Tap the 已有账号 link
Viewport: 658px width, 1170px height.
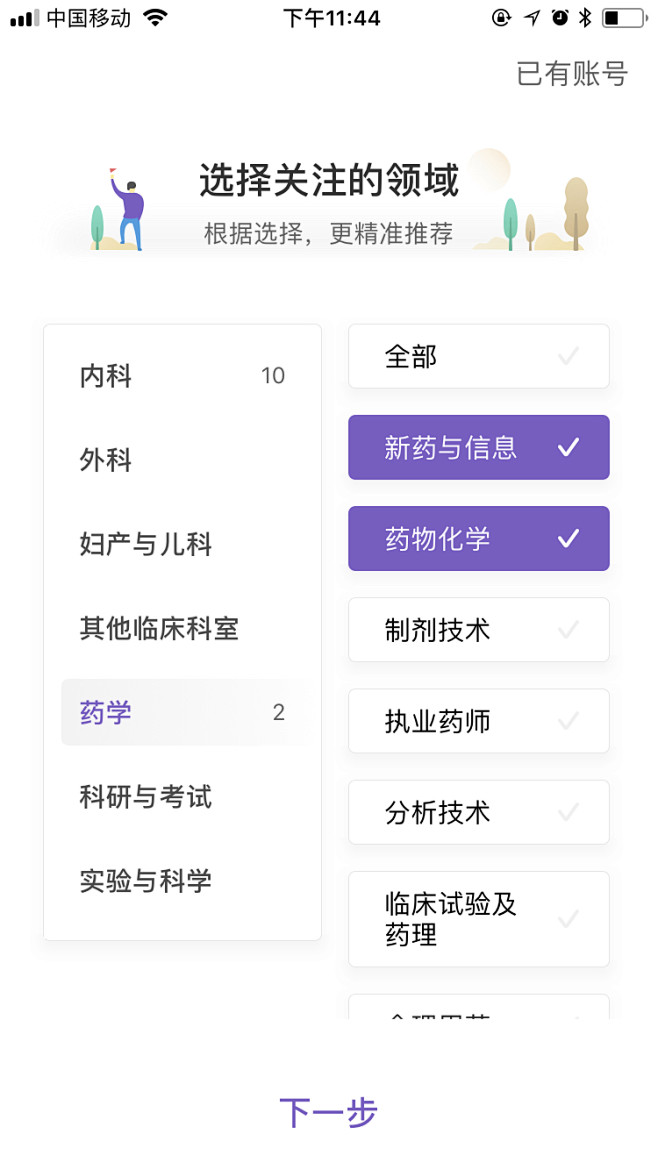[x=572, y=74]
